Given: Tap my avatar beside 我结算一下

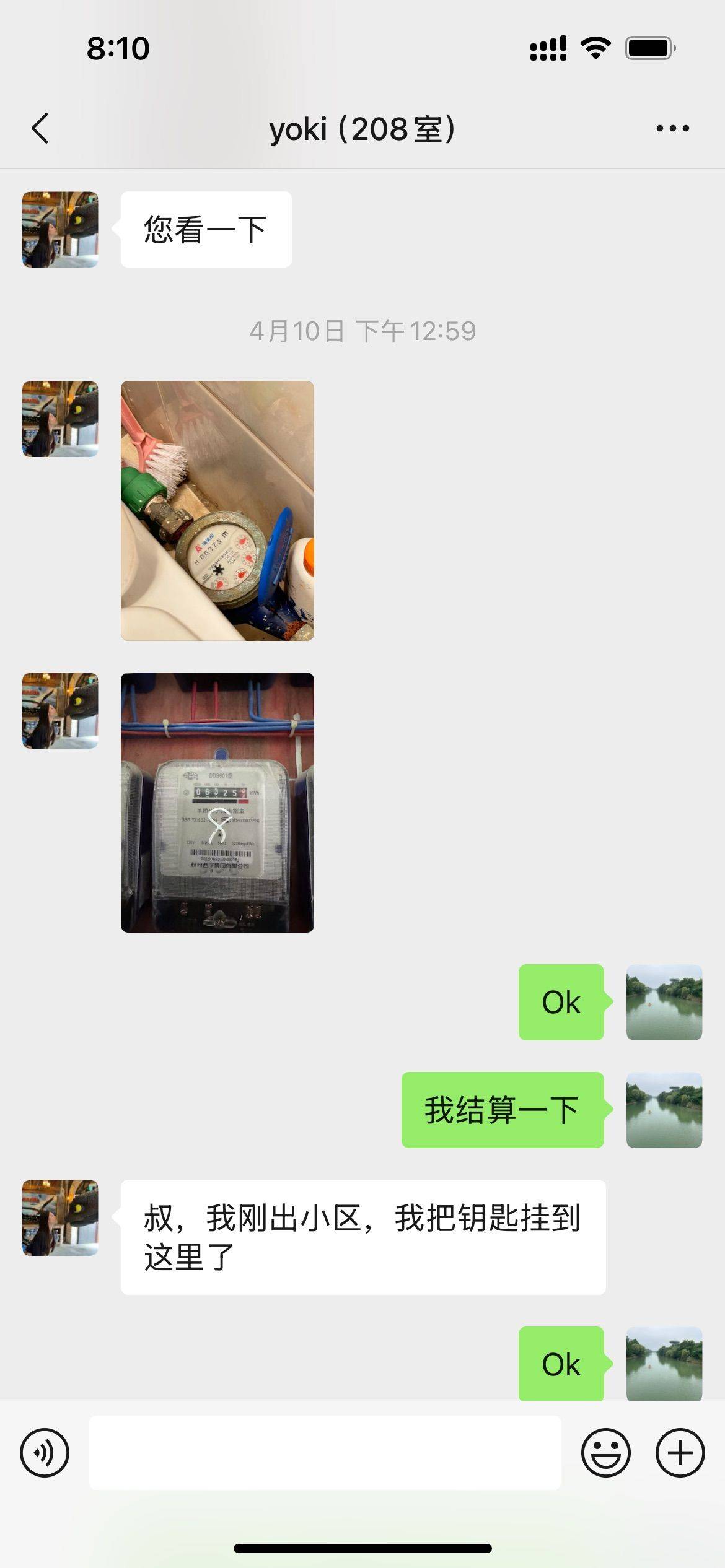Looking at the screenshot, I should point(664,1110).
